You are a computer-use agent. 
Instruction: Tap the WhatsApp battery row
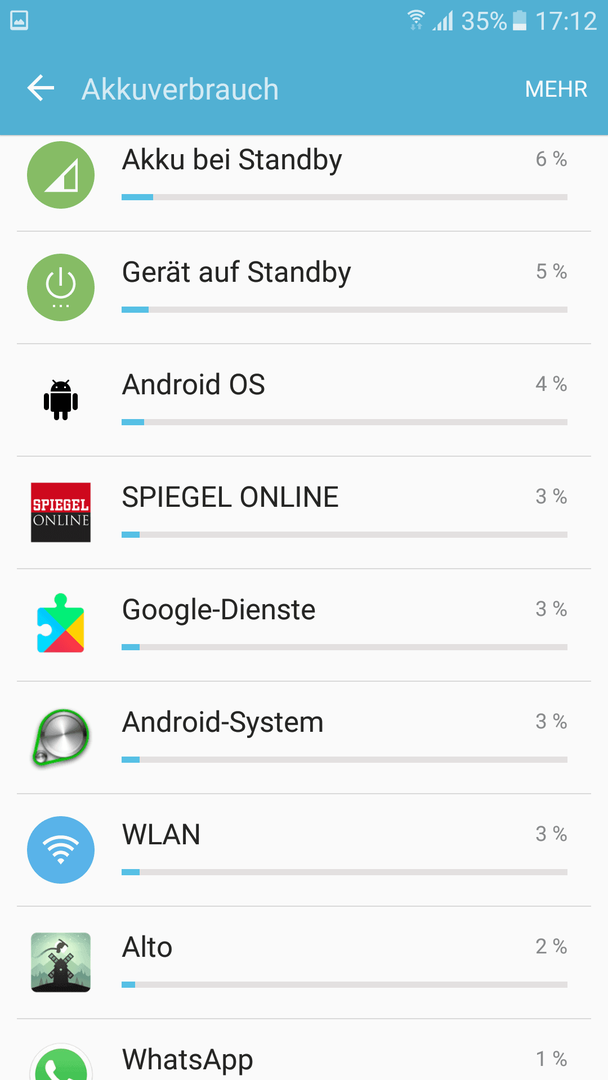tap(304, 1050)
